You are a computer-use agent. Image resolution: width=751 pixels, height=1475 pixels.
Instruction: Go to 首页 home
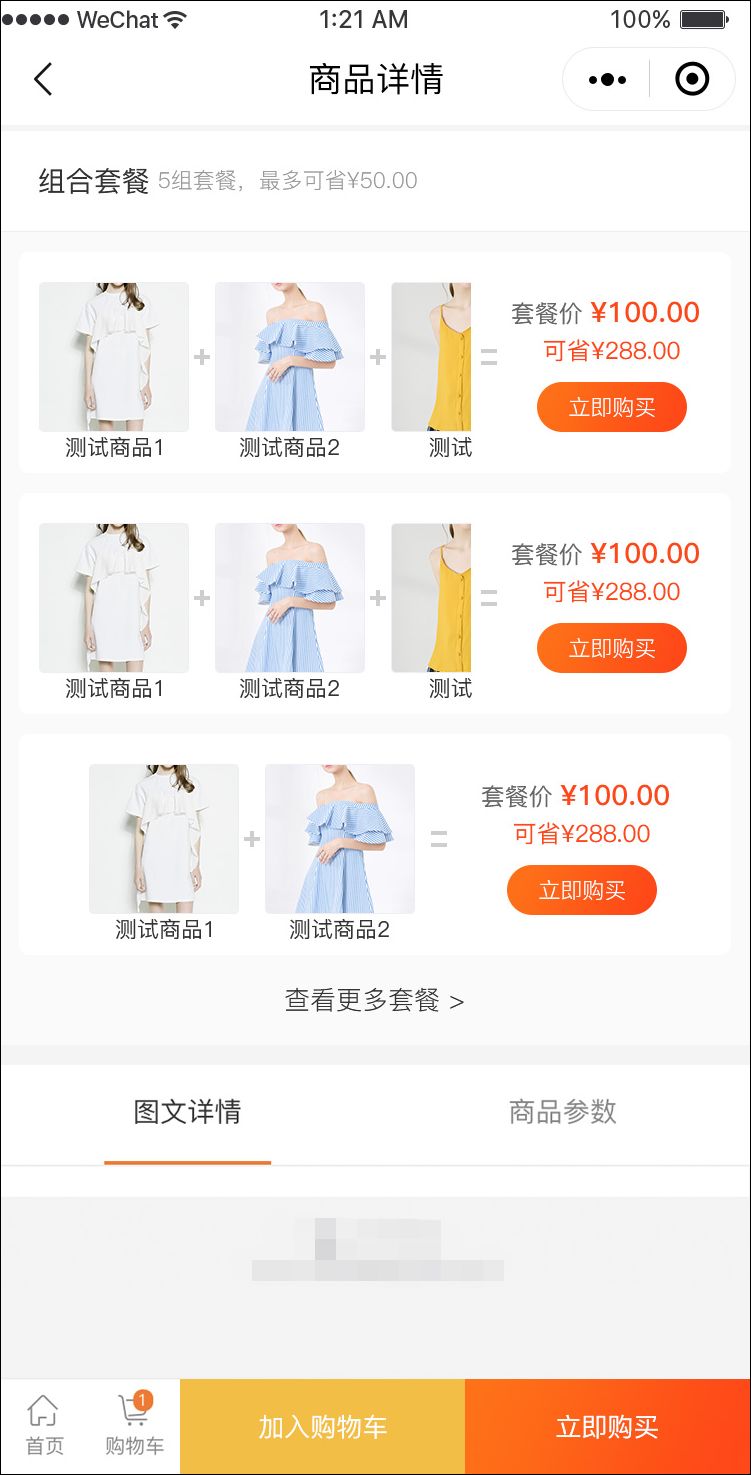tap(44, 1426)
